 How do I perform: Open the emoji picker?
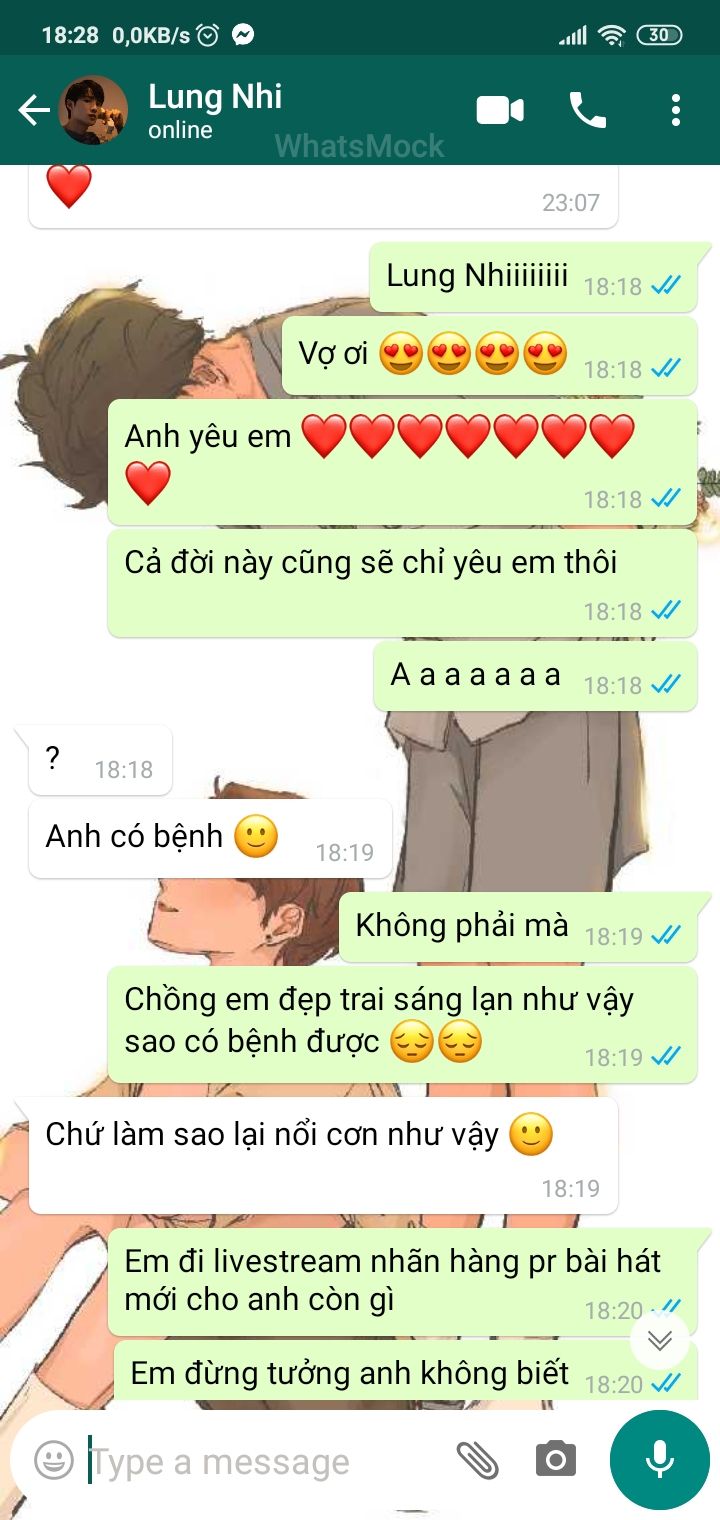tap(54, 1461)
